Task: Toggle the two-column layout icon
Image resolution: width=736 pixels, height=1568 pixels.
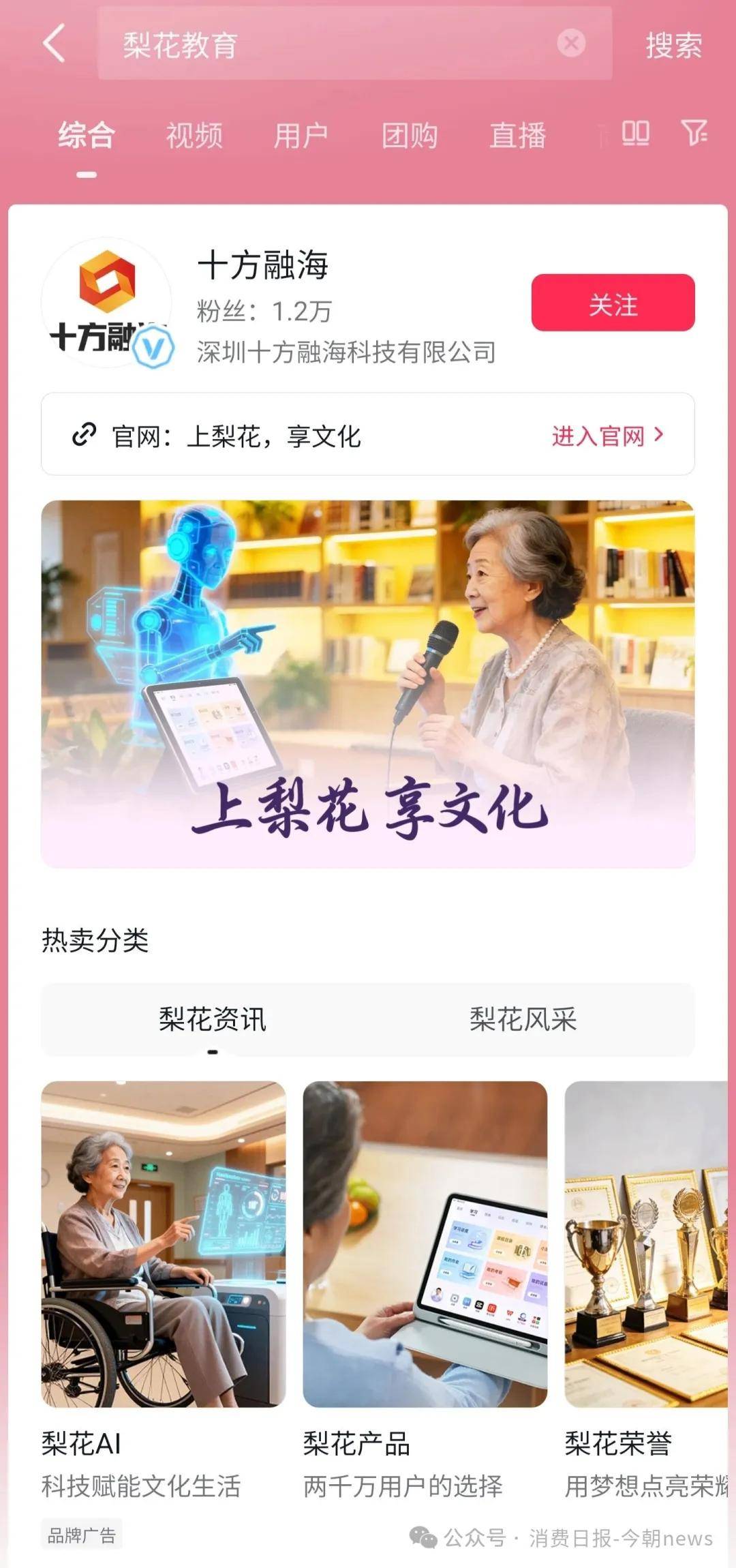Action: [x=635, y=134]
